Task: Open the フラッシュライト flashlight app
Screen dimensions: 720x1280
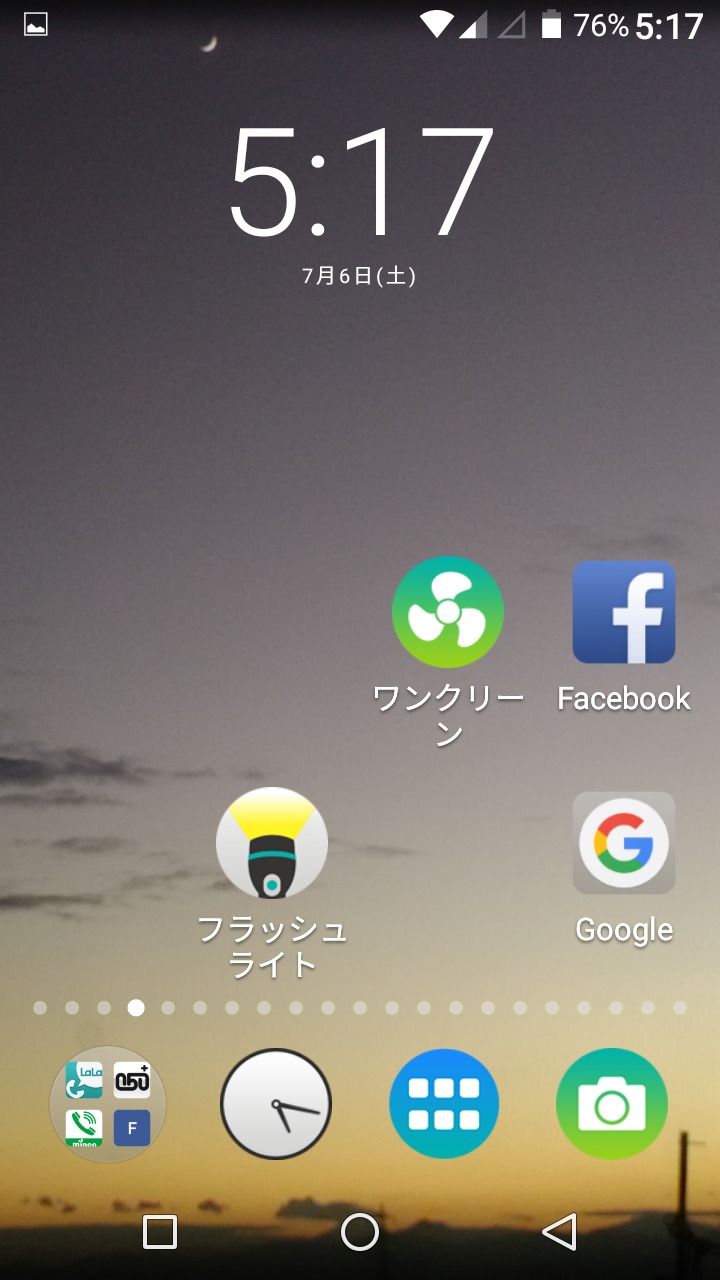Action: pyautogui.click(x=272, y=843)
